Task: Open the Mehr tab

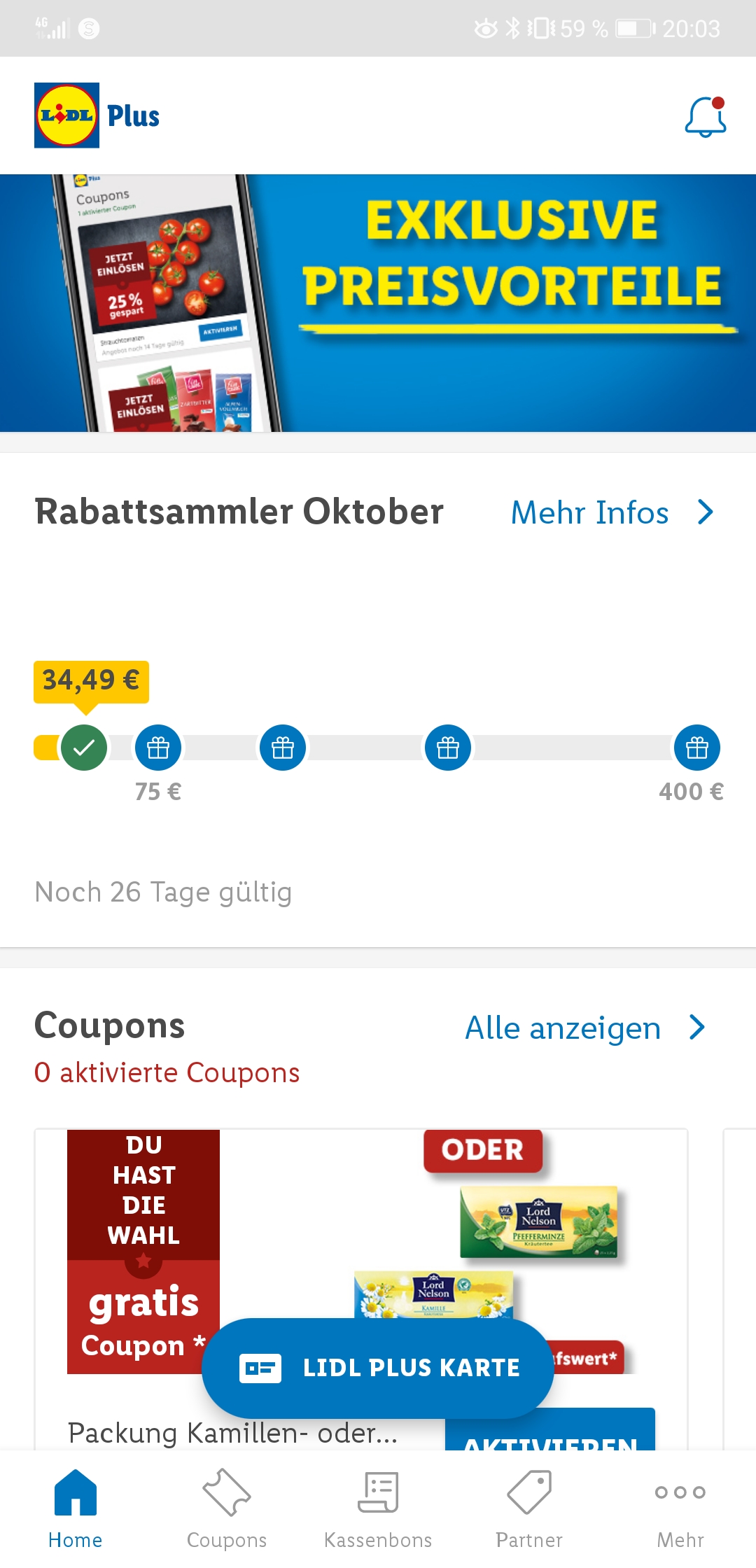Action: pyautogui.click(x=680, y=1509)
